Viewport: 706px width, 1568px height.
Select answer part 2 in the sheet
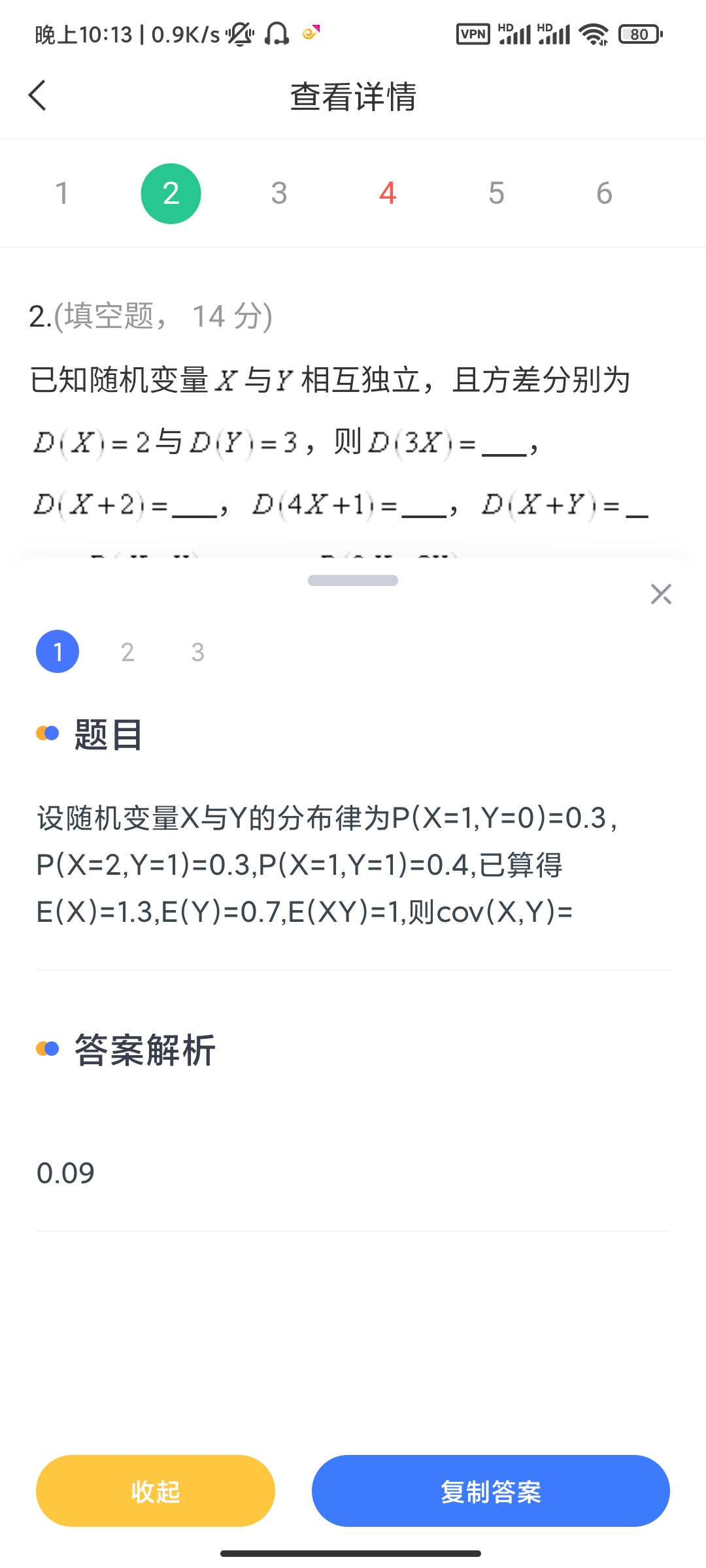(x=127, y=651)
